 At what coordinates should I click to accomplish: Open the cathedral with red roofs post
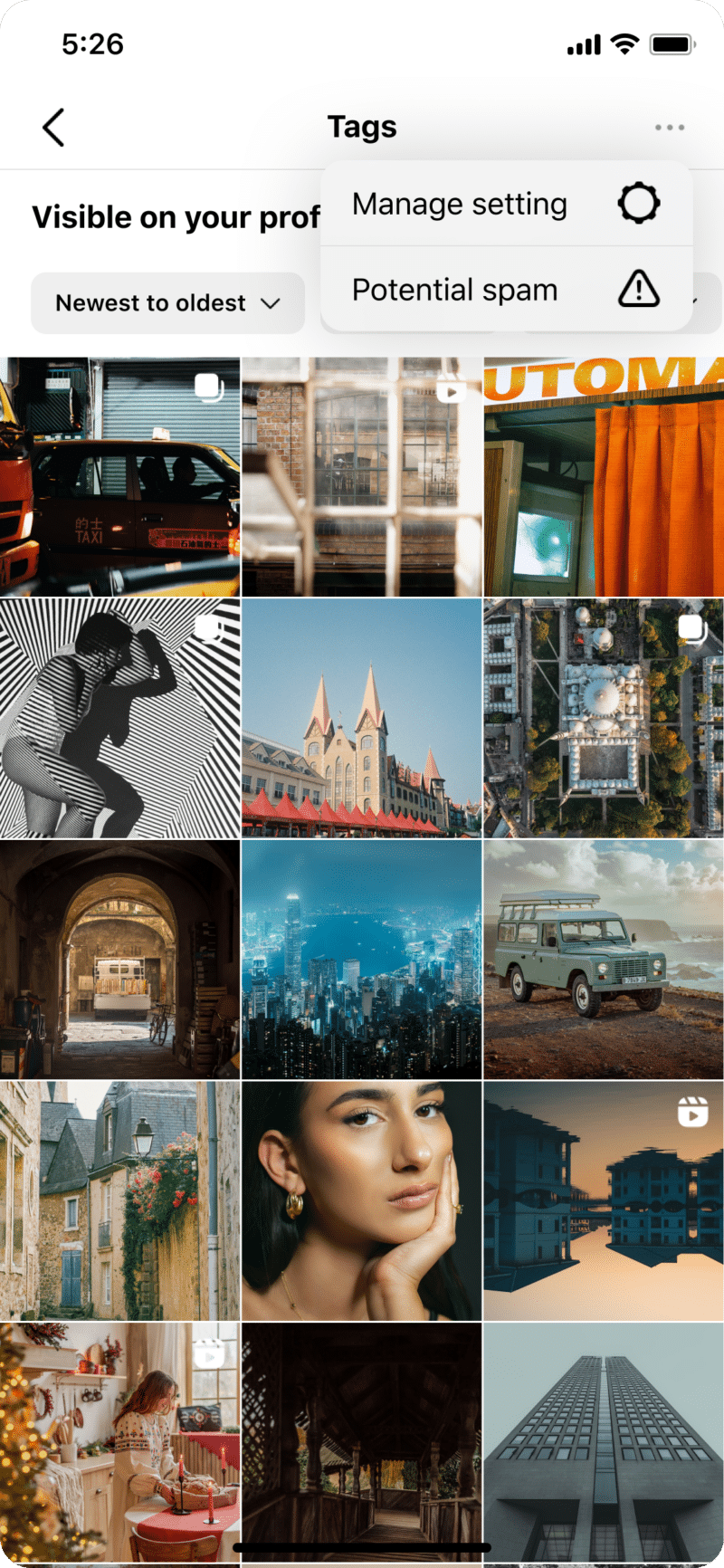coord(362,717)
